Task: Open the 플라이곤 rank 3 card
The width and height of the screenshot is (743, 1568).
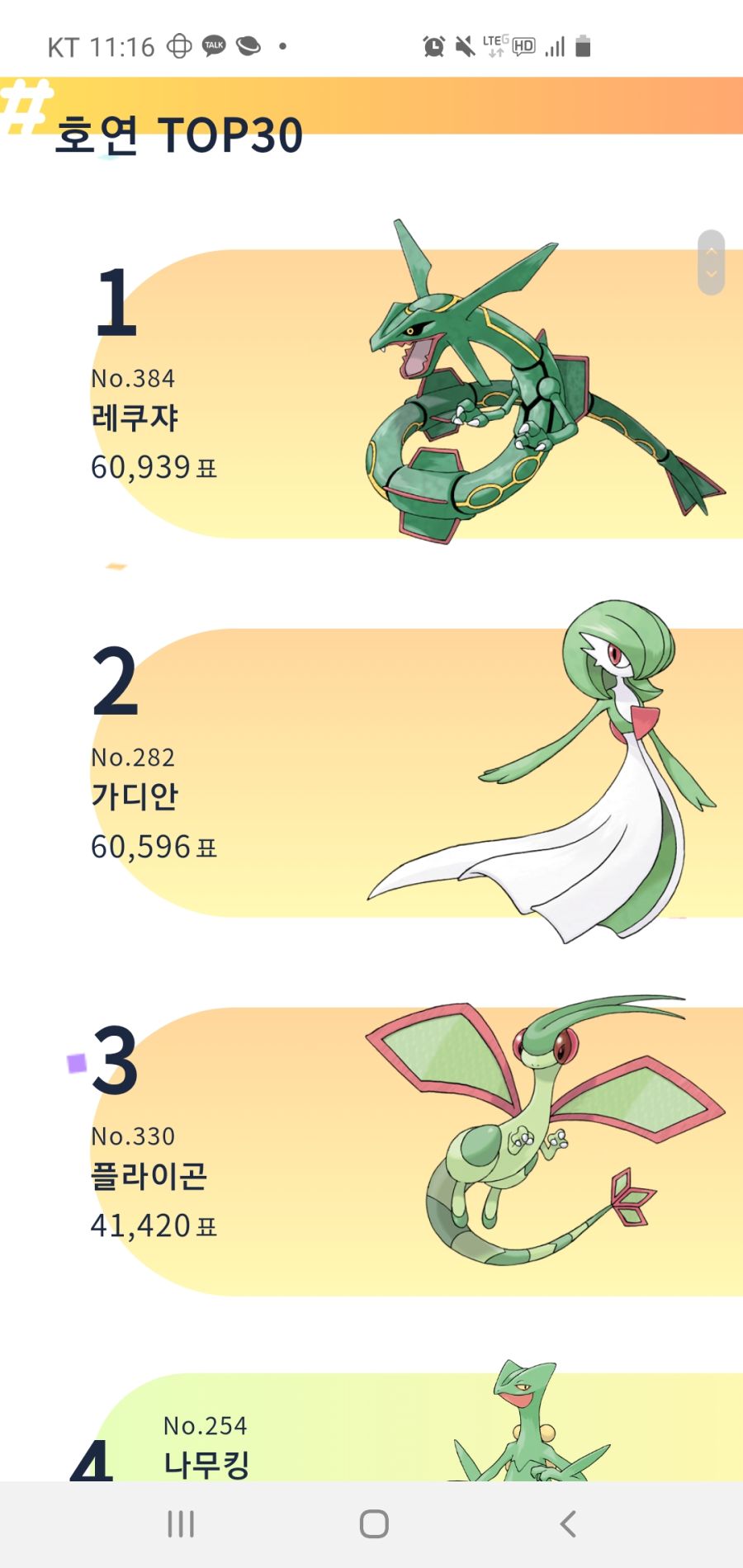Action: pyautogui.click(x=413, y=1152)
